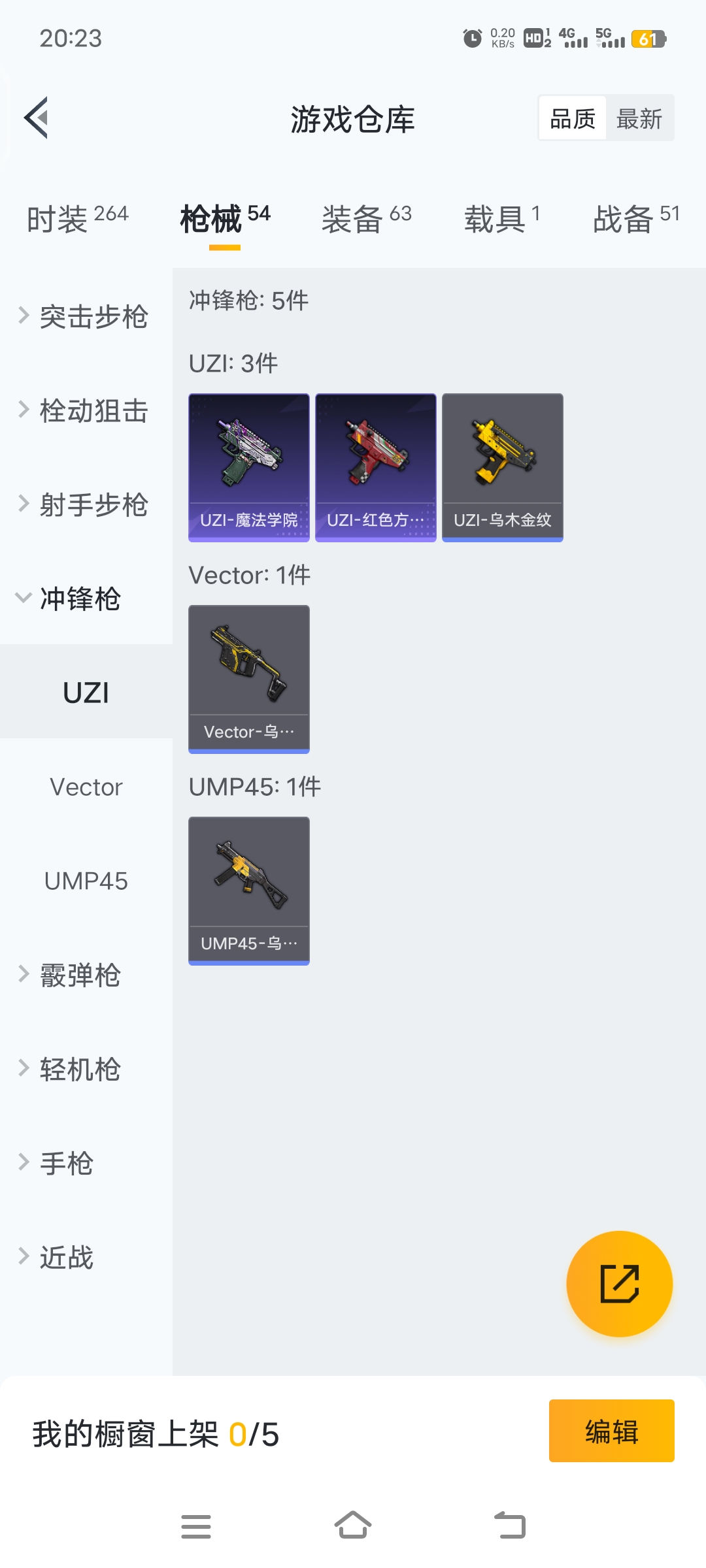Screen dimensions: 706x1568
Task: Tap 编辑 to edit the showcase
Action: pos(611,1431)
